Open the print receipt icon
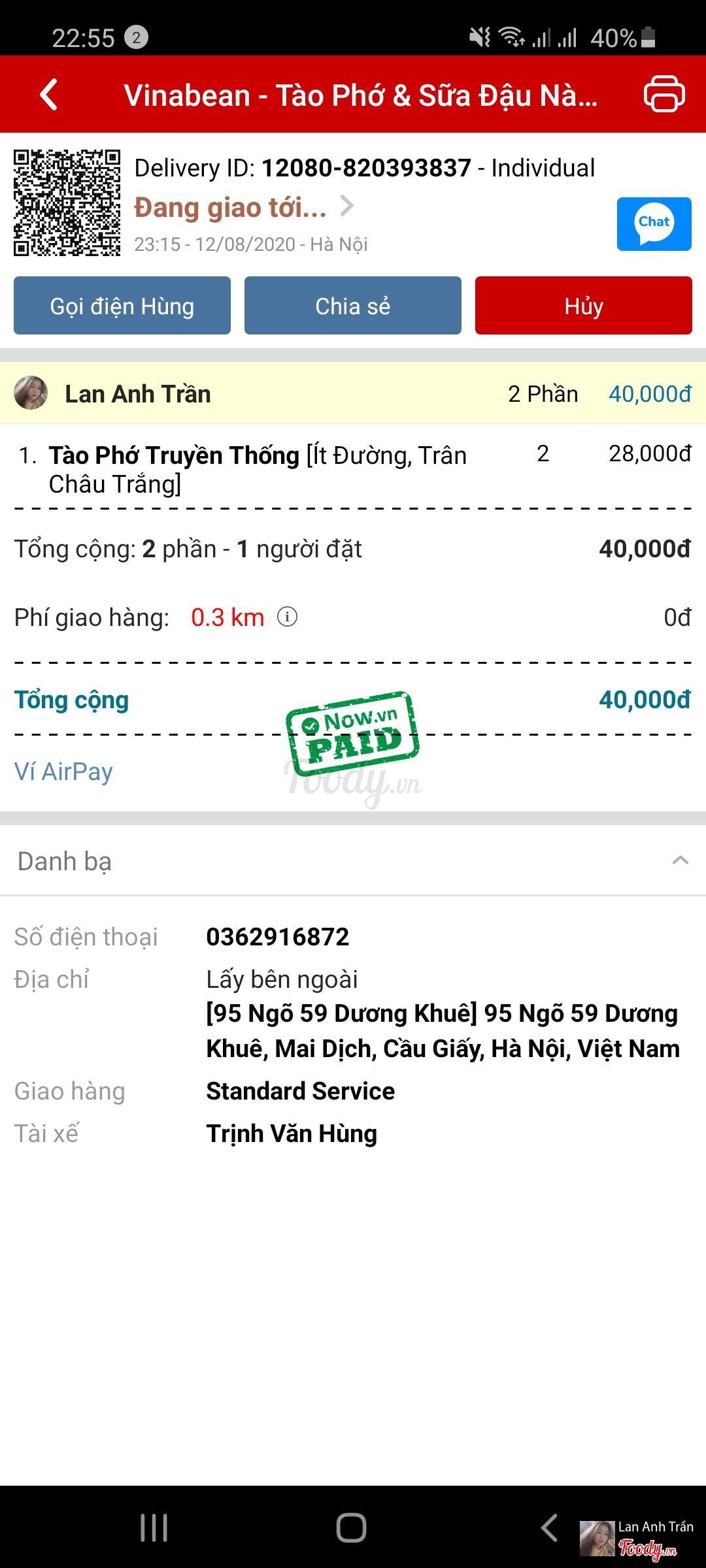706x1568 pixels. click(x=664, y=94)
